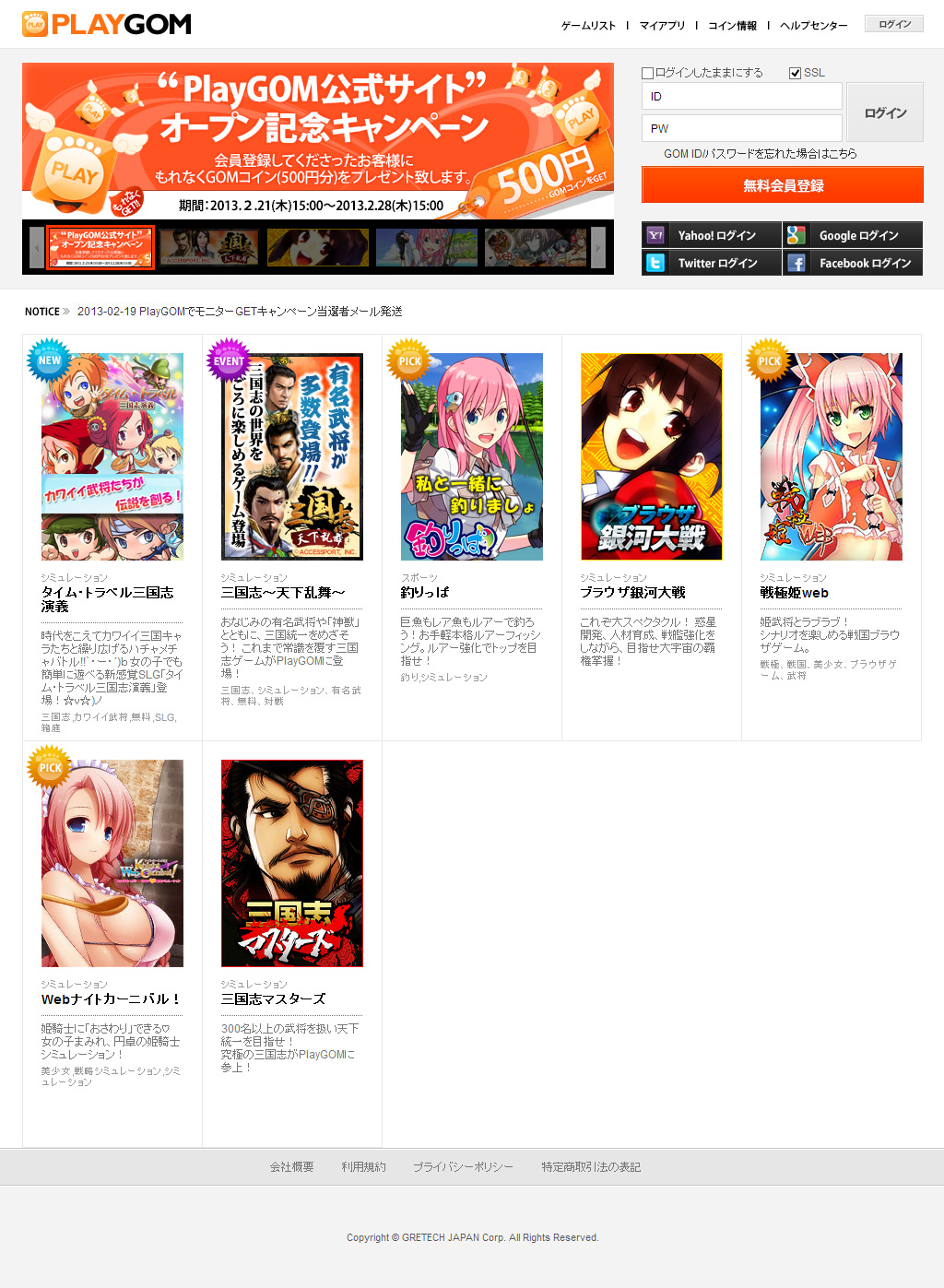Select the PW password field
Screen dimensions: 944x1288
[x=741, y=128]
